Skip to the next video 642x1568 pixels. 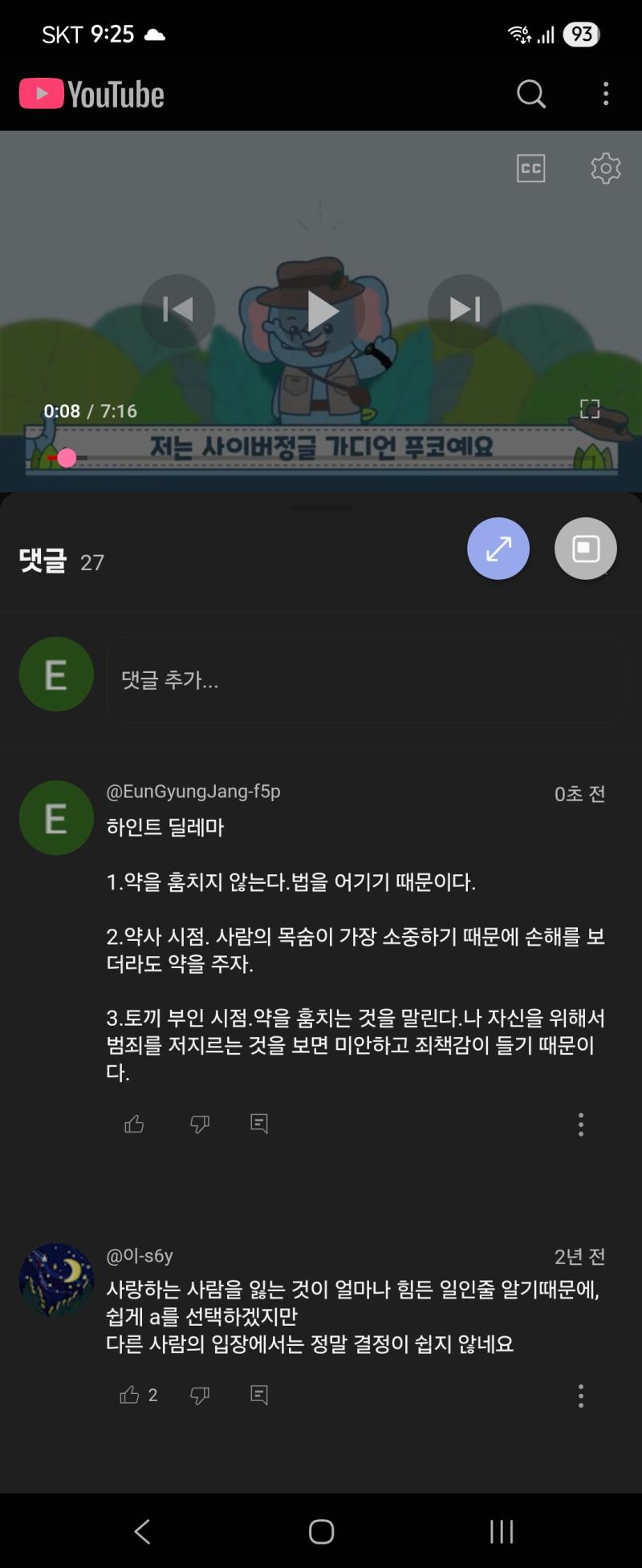(465, 310)
